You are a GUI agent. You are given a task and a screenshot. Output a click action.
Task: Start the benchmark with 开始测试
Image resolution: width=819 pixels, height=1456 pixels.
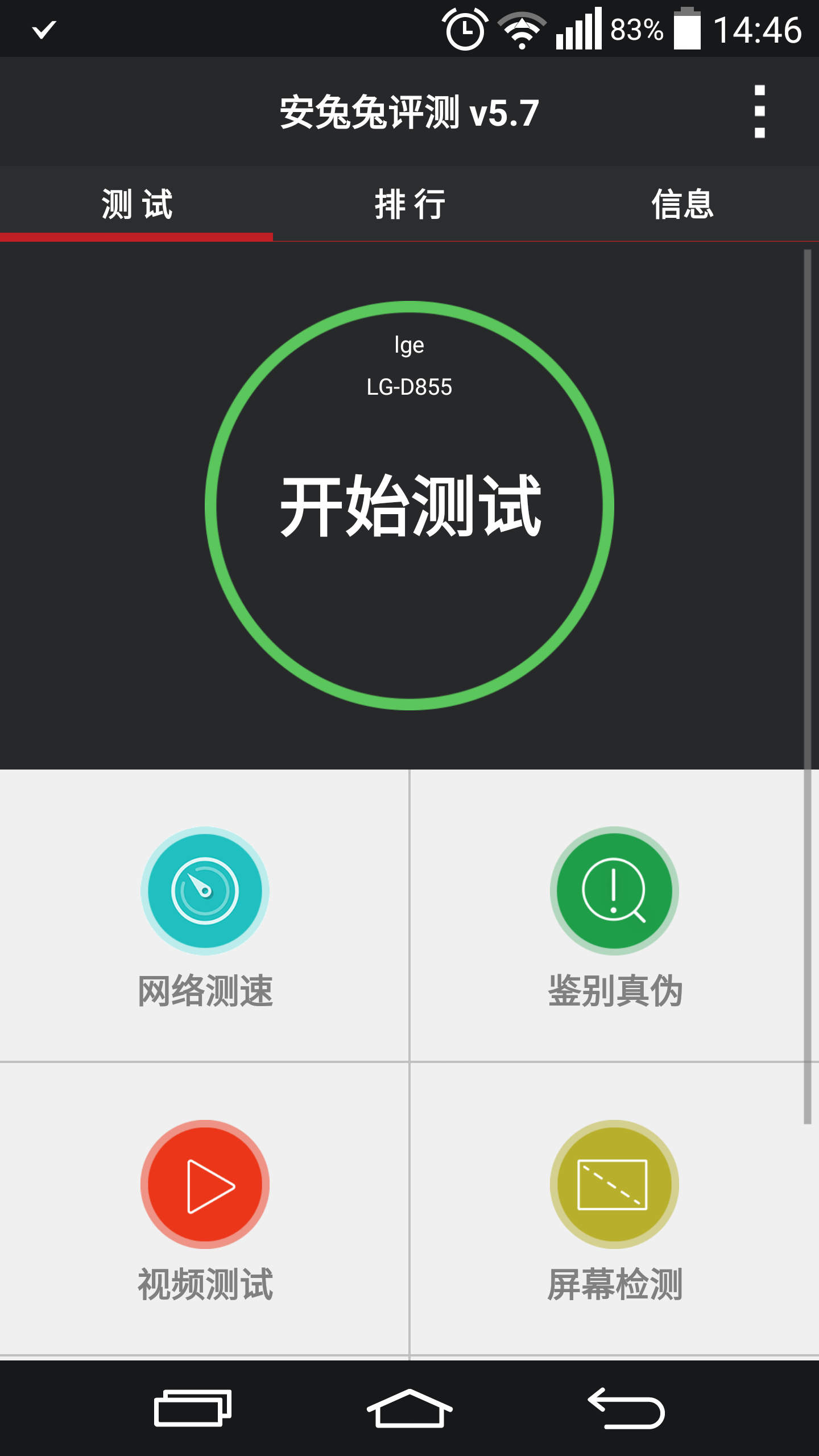[409, 505]
